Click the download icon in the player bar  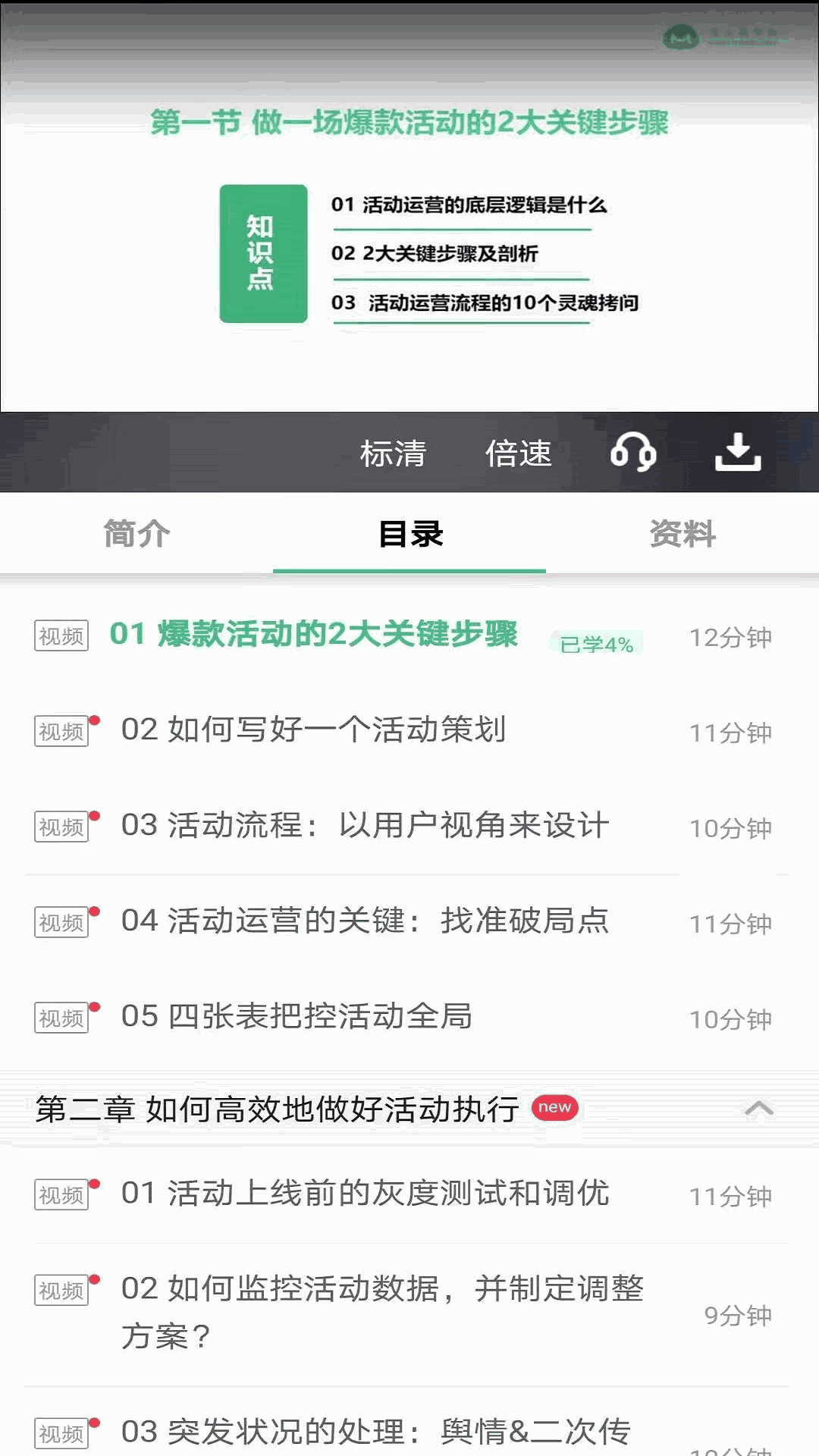(739, 453)
